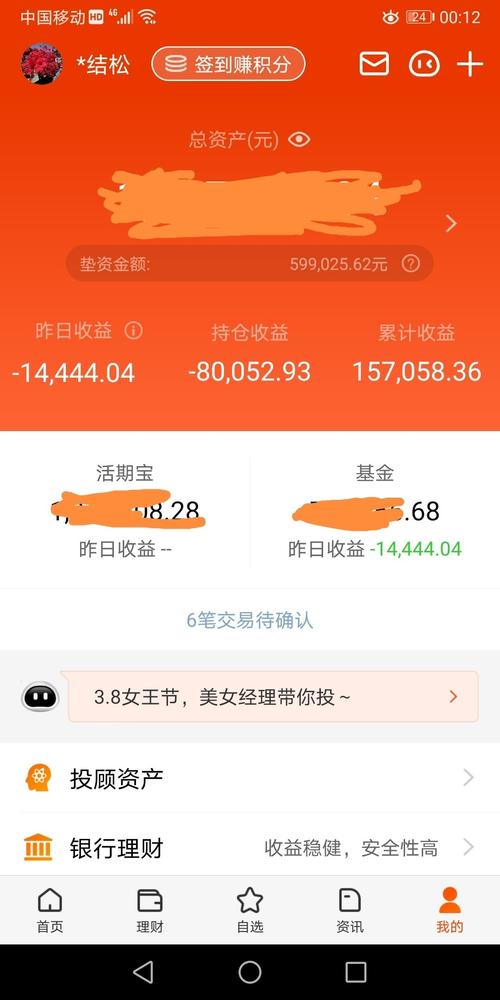Image resolution: width=500 pixels, height=1000 pixels.
Task: Open the robot assistant icon in header
Action: pos(424,64)
